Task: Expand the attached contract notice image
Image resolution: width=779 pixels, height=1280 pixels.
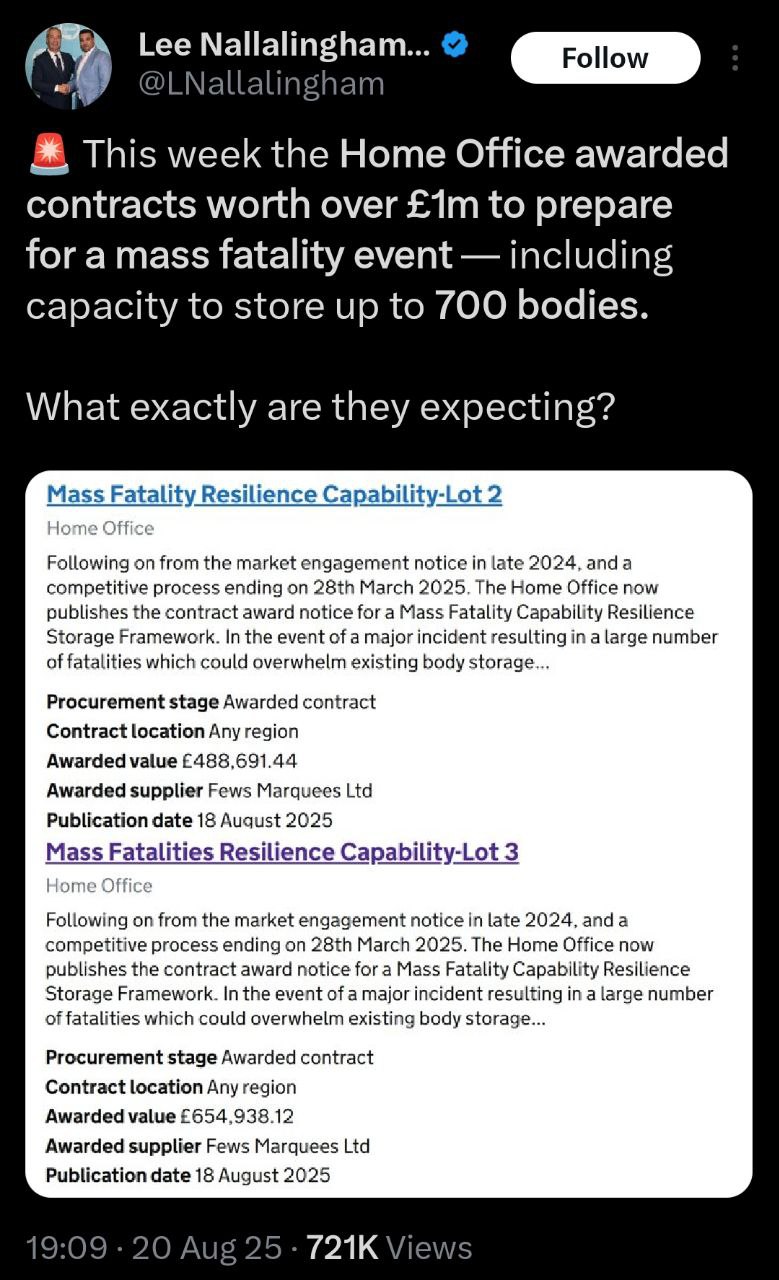Action: click(x=389, y=834)
